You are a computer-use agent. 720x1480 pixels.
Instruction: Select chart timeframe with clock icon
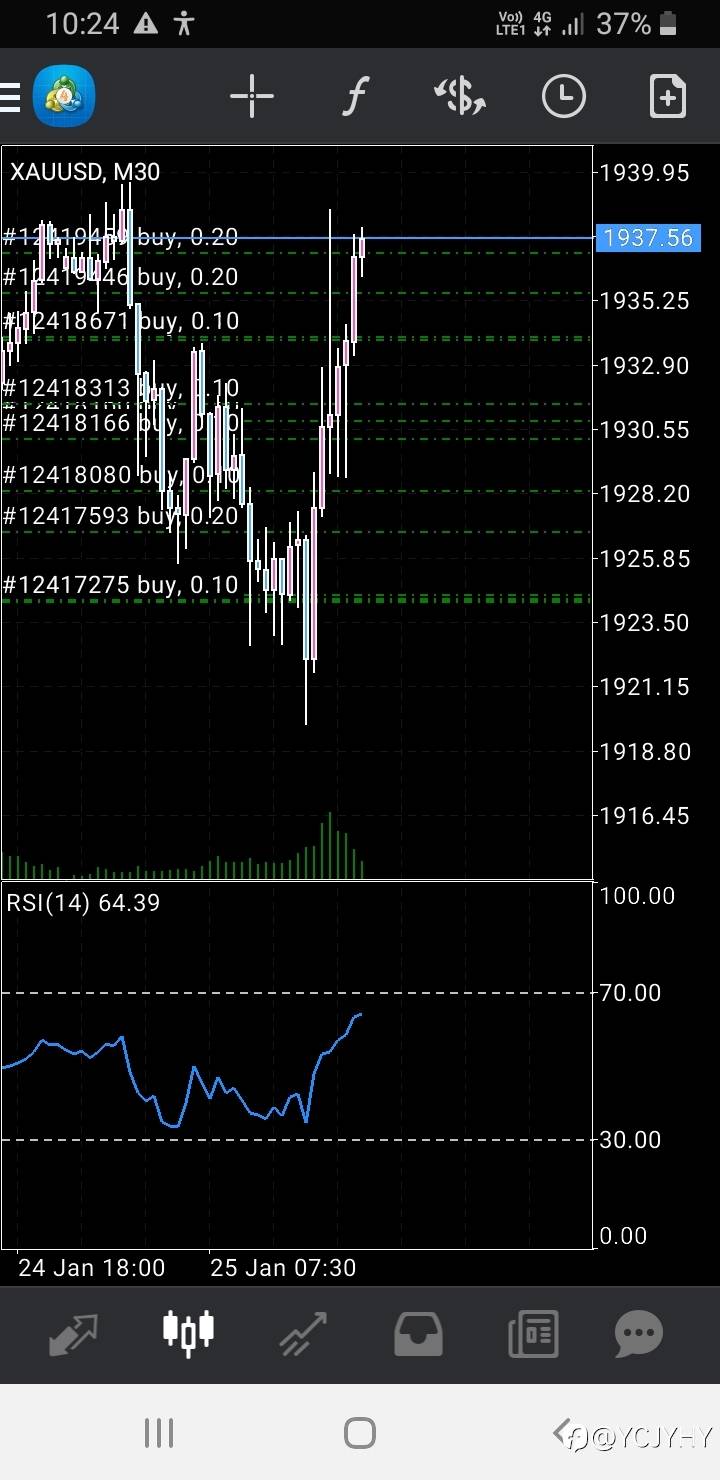click(564, 97)
